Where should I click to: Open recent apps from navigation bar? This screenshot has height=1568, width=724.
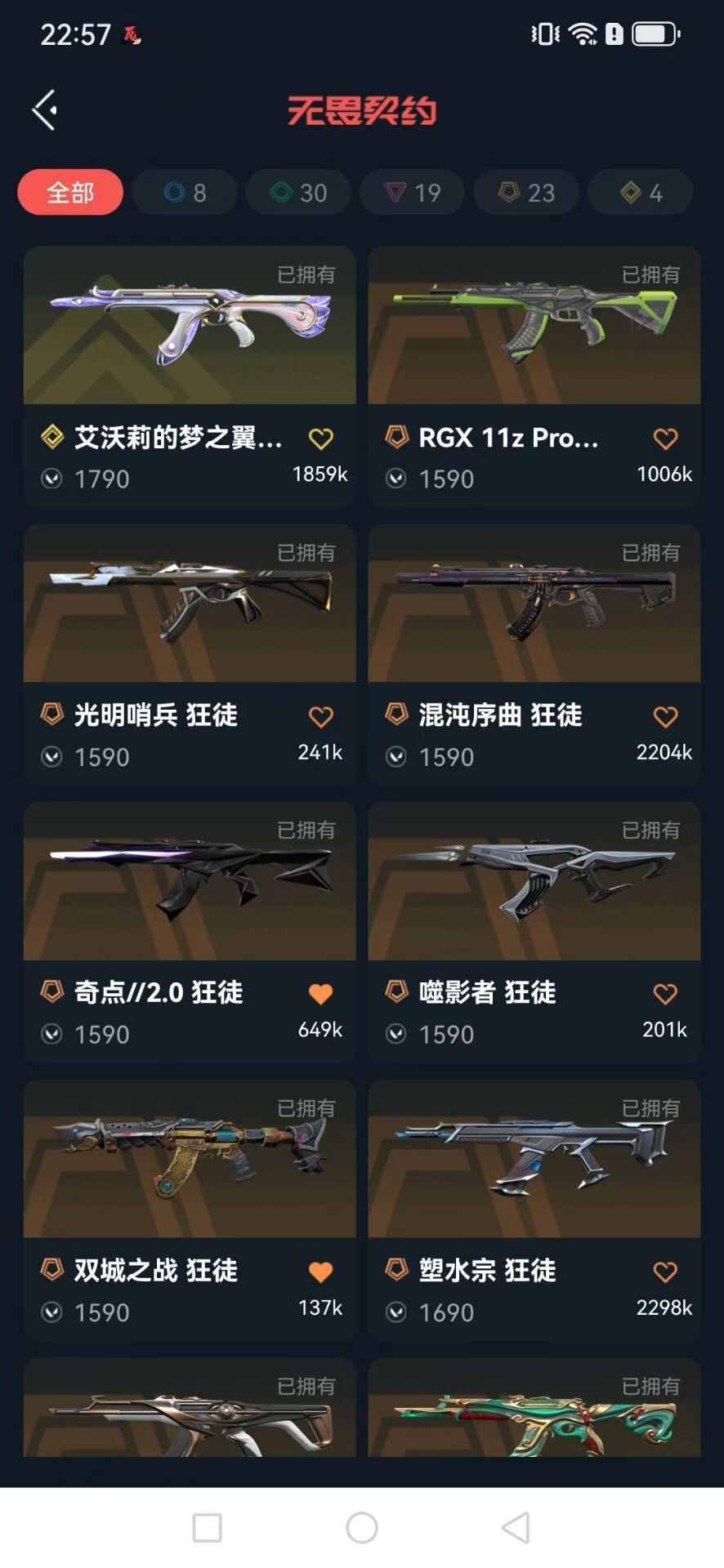(x=207, y=1527)
